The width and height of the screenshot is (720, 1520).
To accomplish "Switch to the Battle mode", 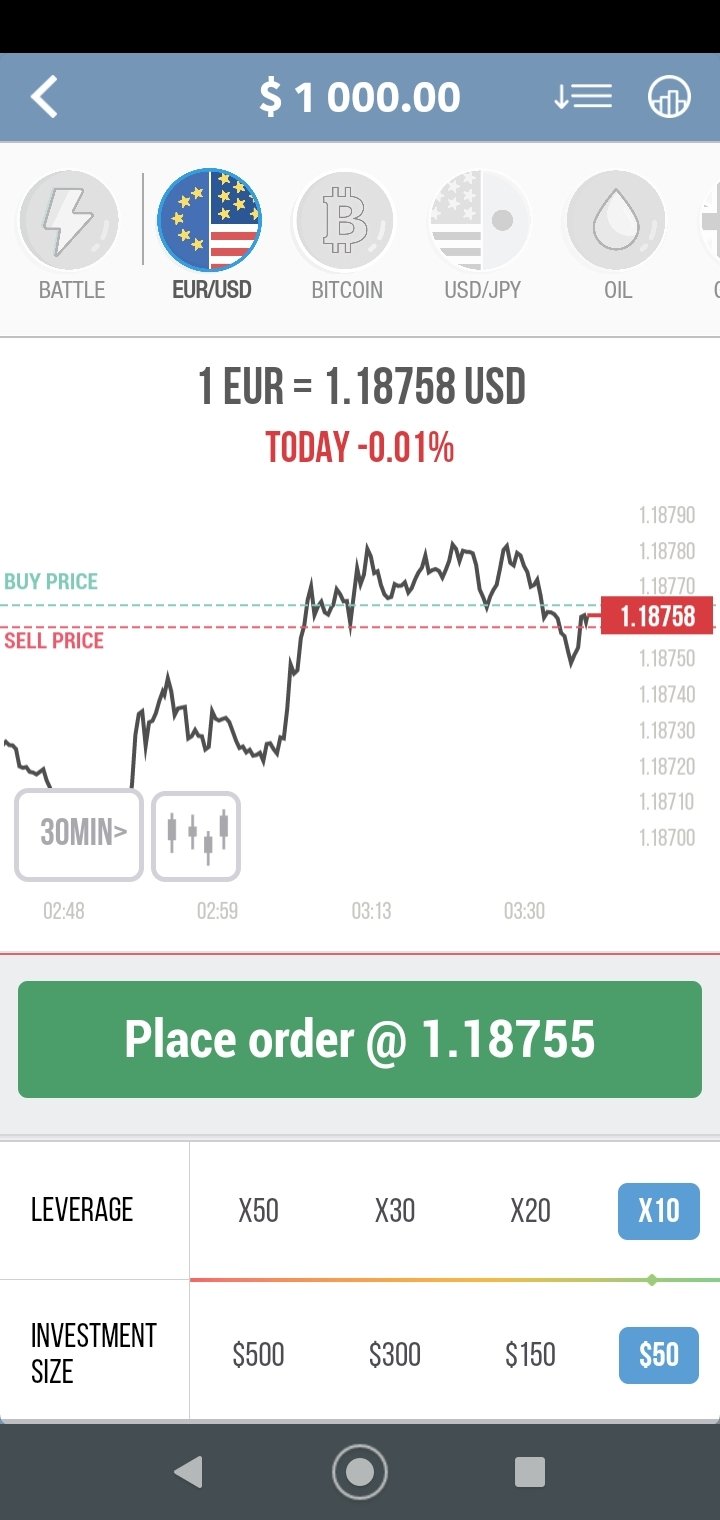I will coord(71,236).
